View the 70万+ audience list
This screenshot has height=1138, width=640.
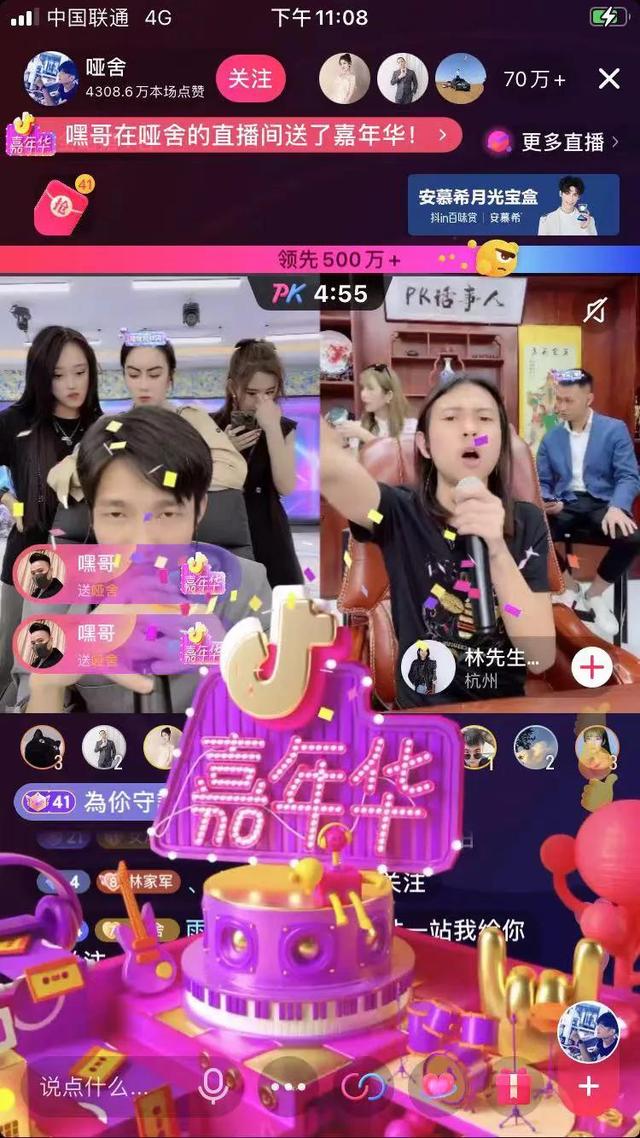point(534,79)
